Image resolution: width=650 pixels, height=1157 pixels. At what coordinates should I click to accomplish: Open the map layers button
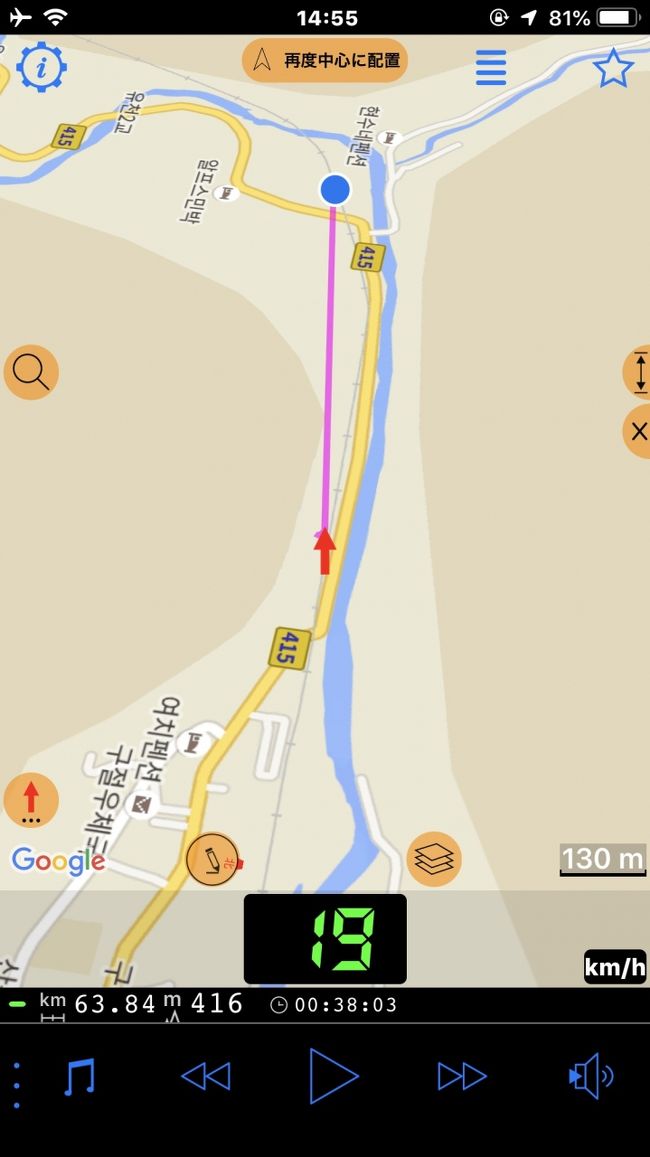tap(434, 859)
